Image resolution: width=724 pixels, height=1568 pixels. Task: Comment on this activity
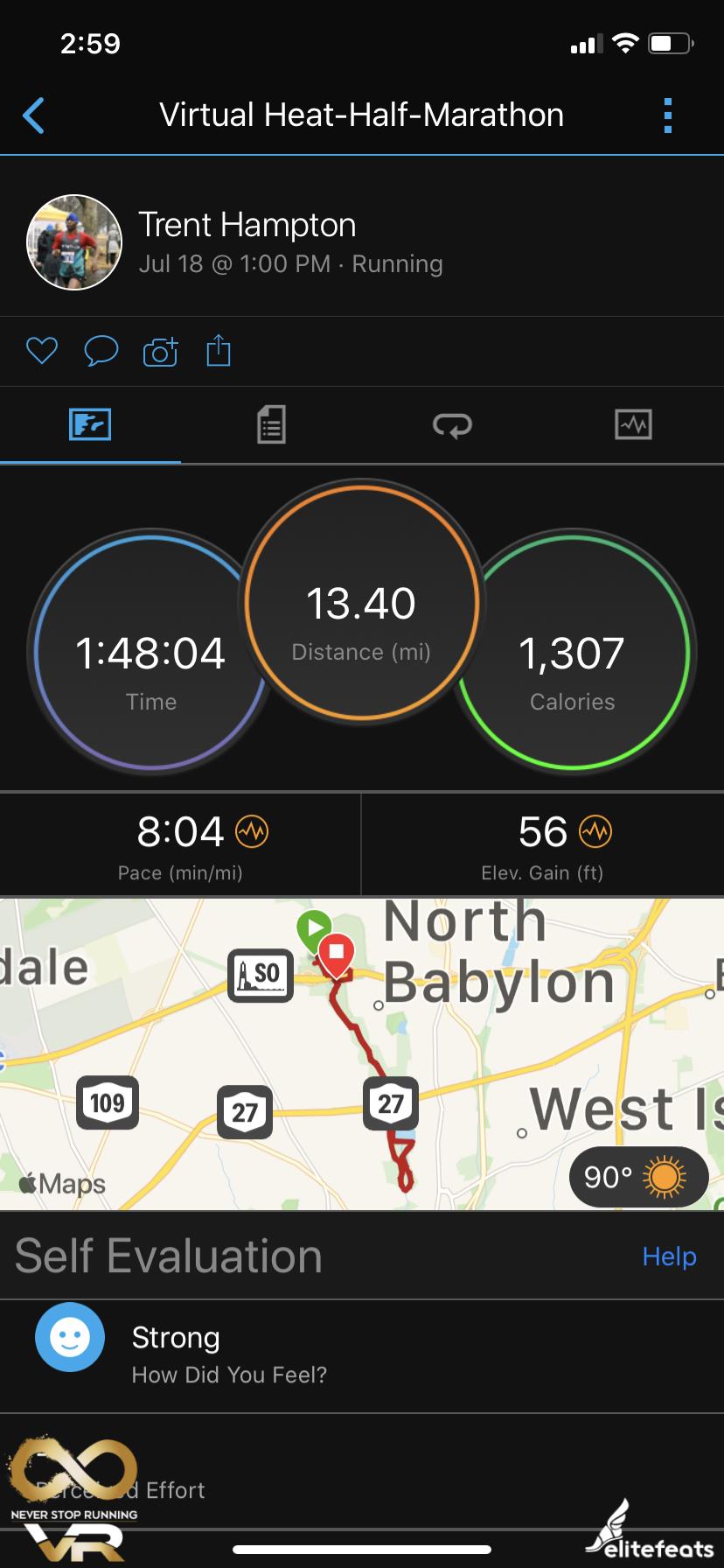tap(101, 351)
